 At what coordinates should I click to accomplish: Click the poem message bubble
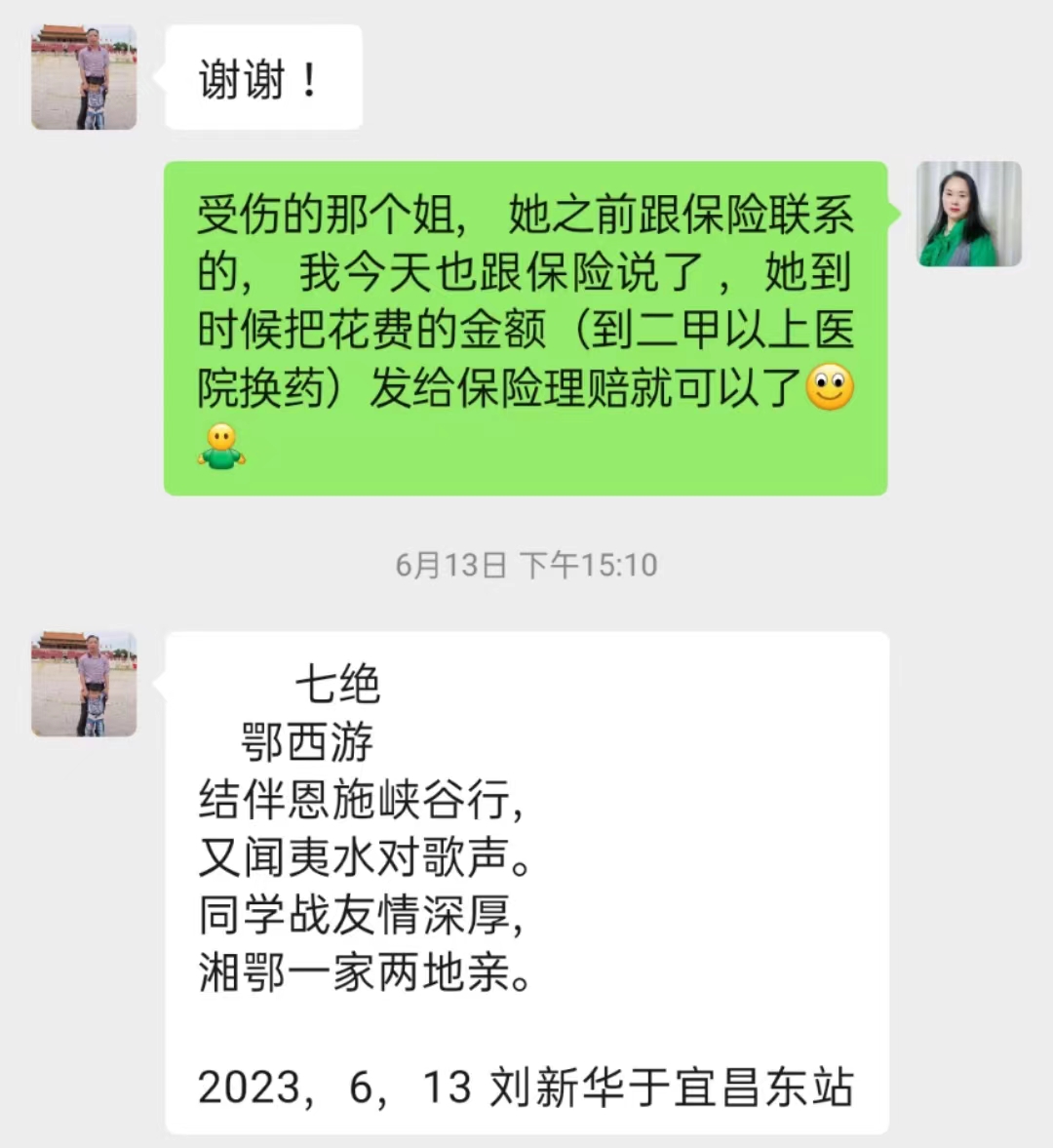pos(526,878)
